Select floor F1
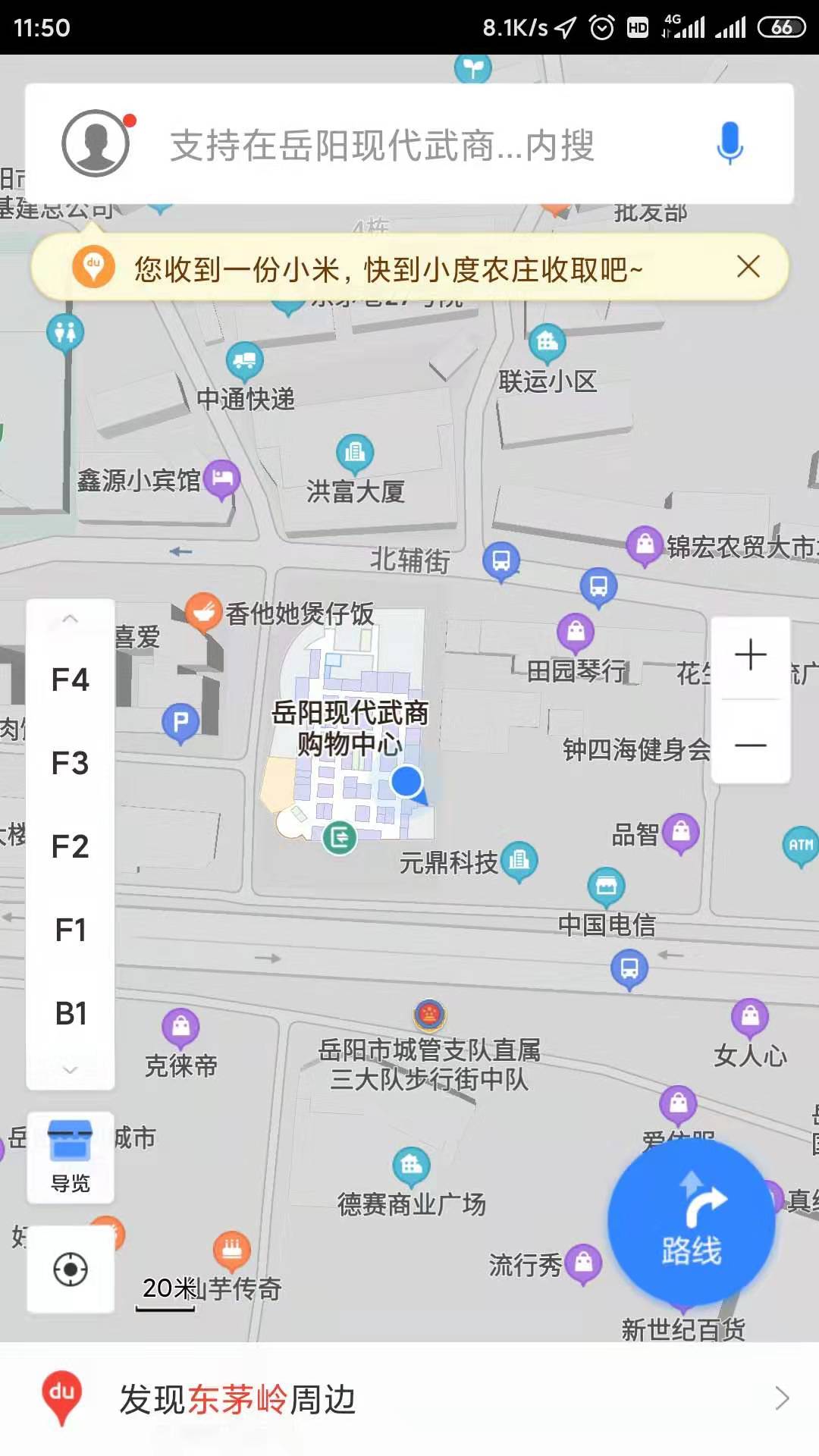 (x=71, y=930)
